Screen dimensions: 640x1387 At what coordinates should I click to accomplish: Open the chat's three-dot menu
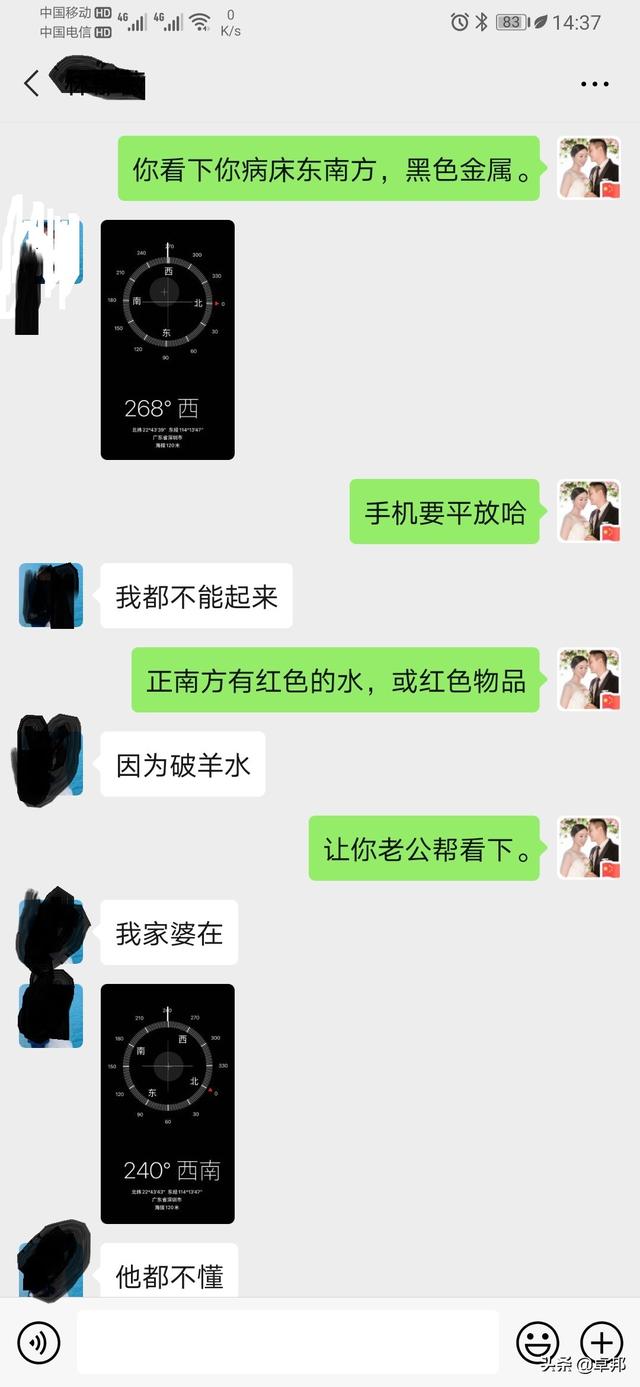coord(595,84)
